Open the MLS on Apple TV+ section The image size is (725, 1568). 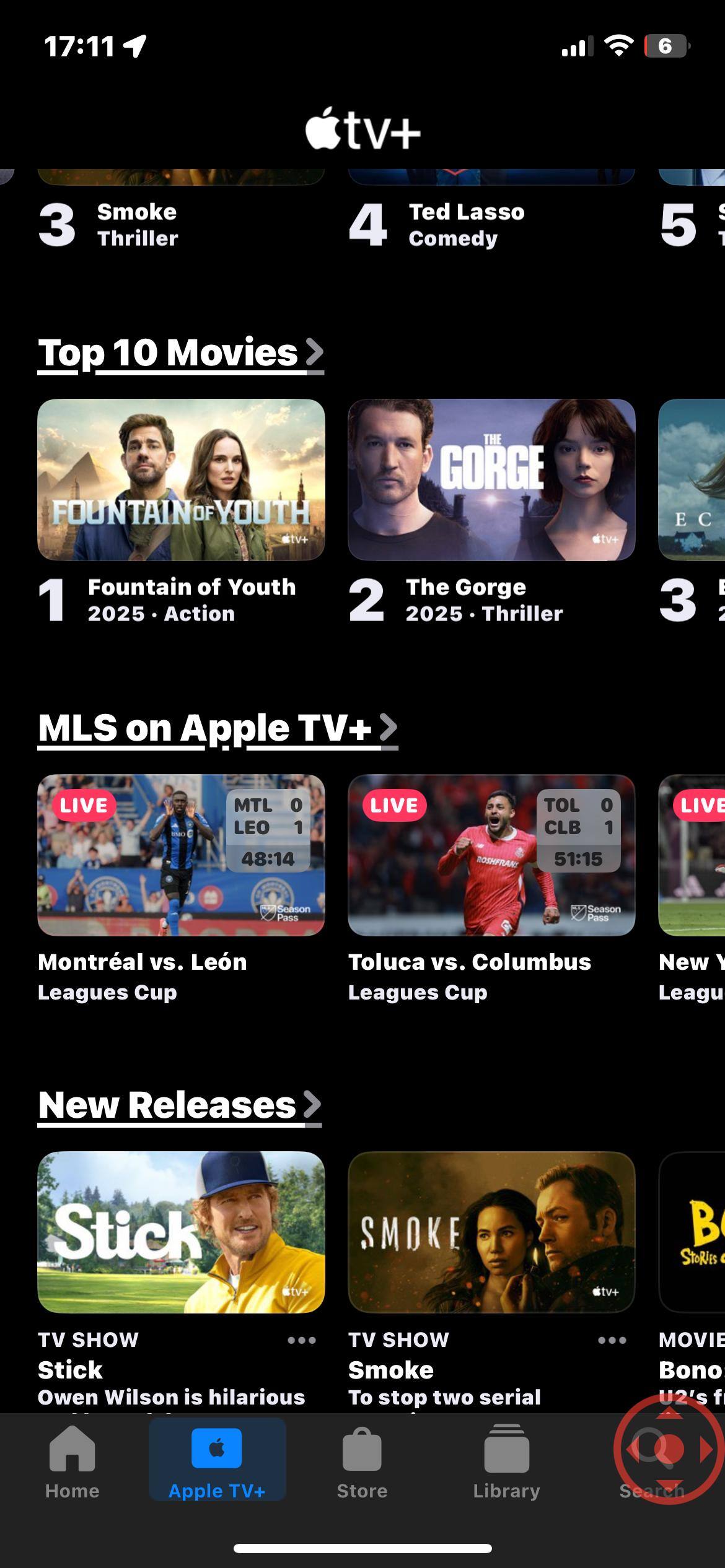click(217, 728)
